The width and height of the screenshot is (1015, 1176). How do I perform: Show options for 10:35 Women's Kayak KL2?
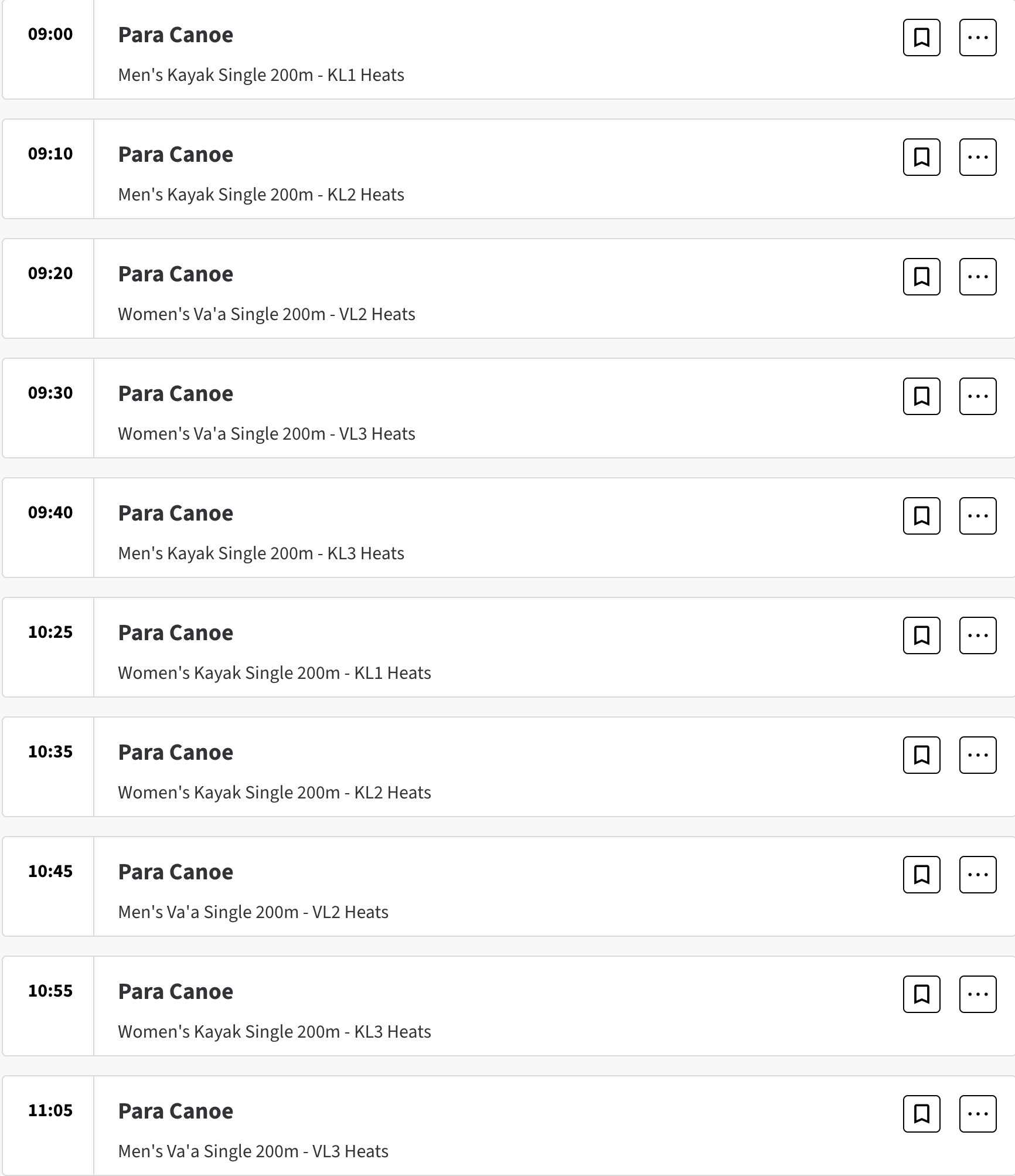pos(977,755)
